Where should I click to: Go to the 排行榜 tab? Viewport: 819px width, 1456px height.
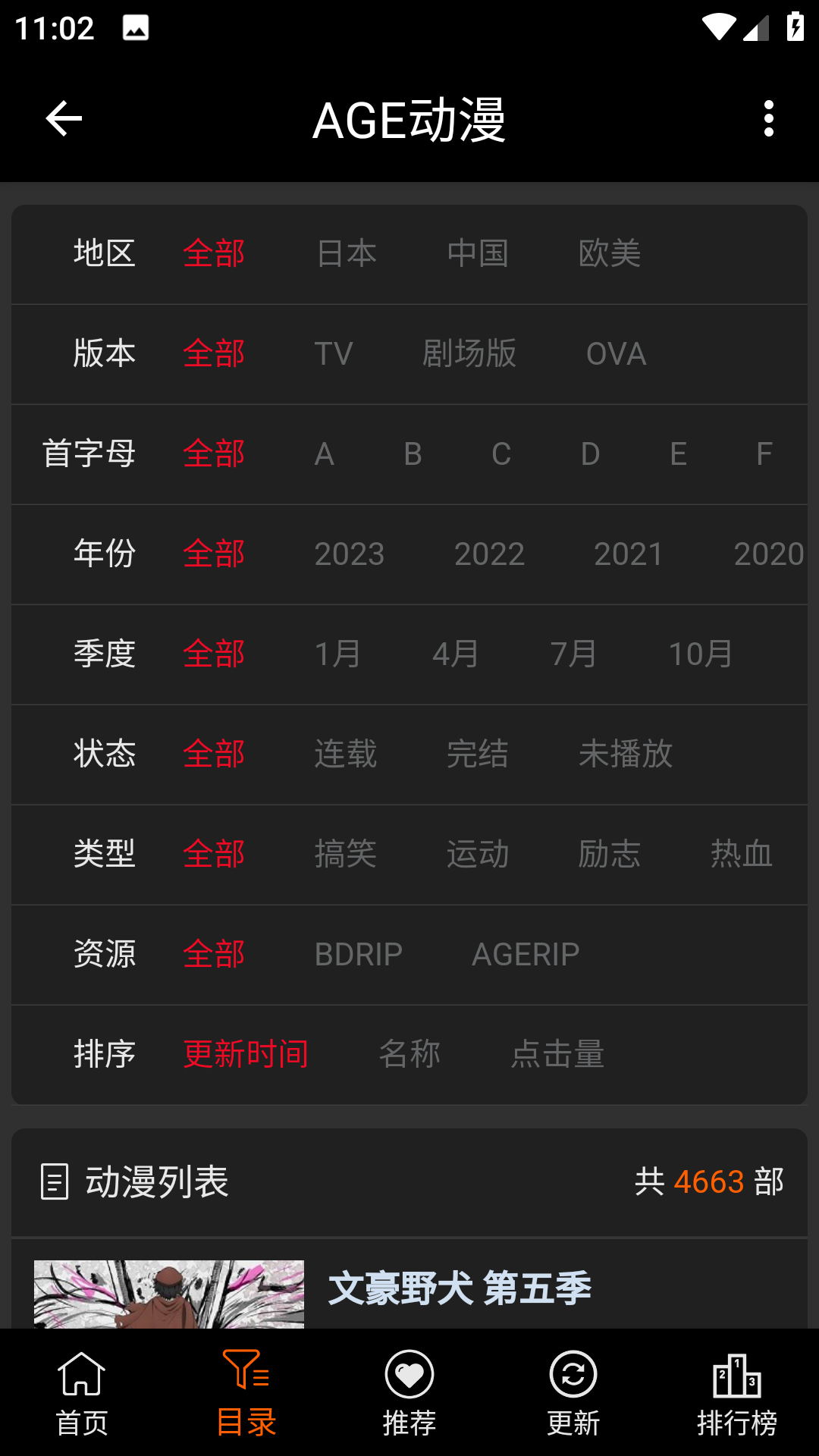tap(737, 1392)
